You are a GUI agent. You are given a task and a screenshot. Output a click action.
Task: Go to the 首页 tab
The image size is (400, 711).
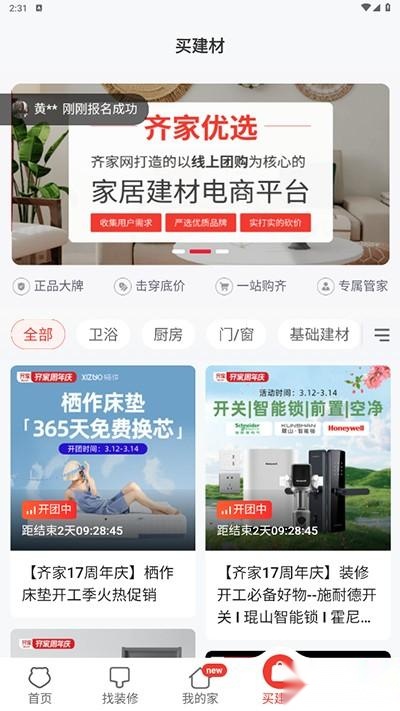(40, 685)
